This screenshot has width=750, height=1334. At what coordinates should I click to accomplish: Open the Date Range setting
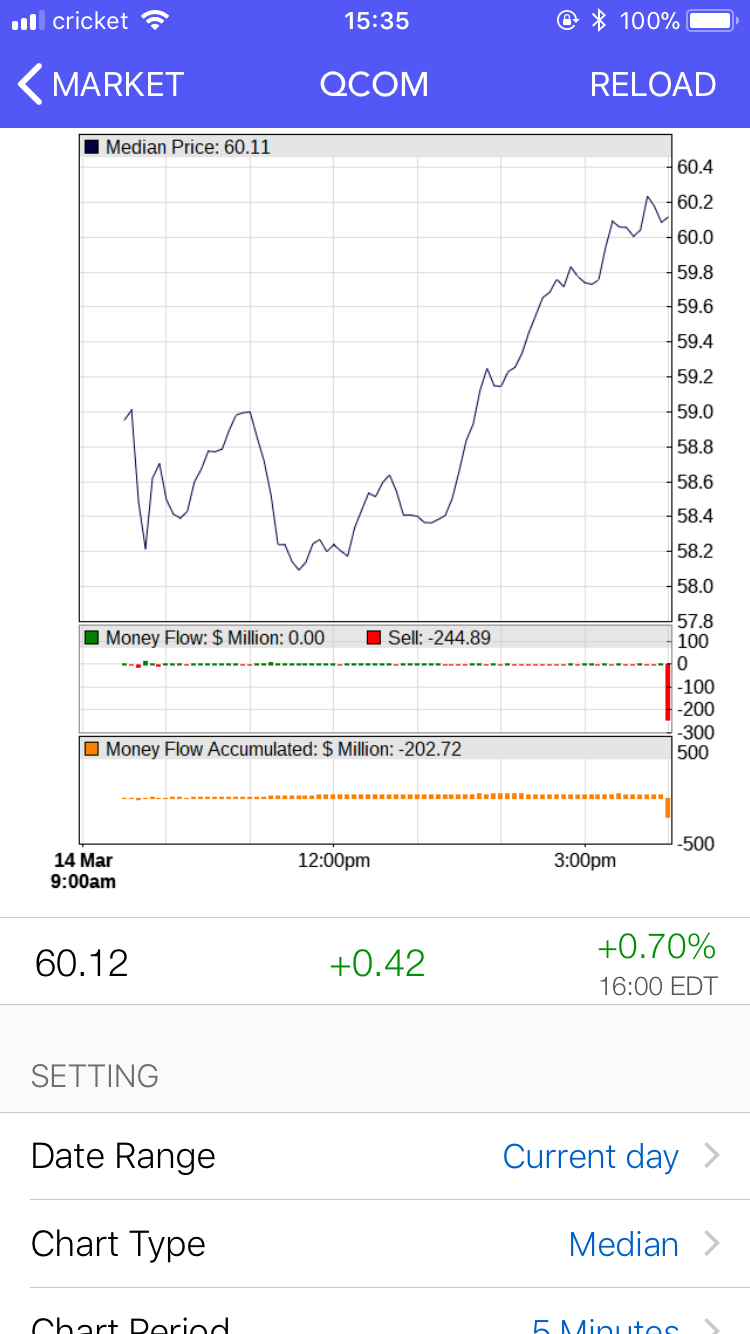(375, 1156)
